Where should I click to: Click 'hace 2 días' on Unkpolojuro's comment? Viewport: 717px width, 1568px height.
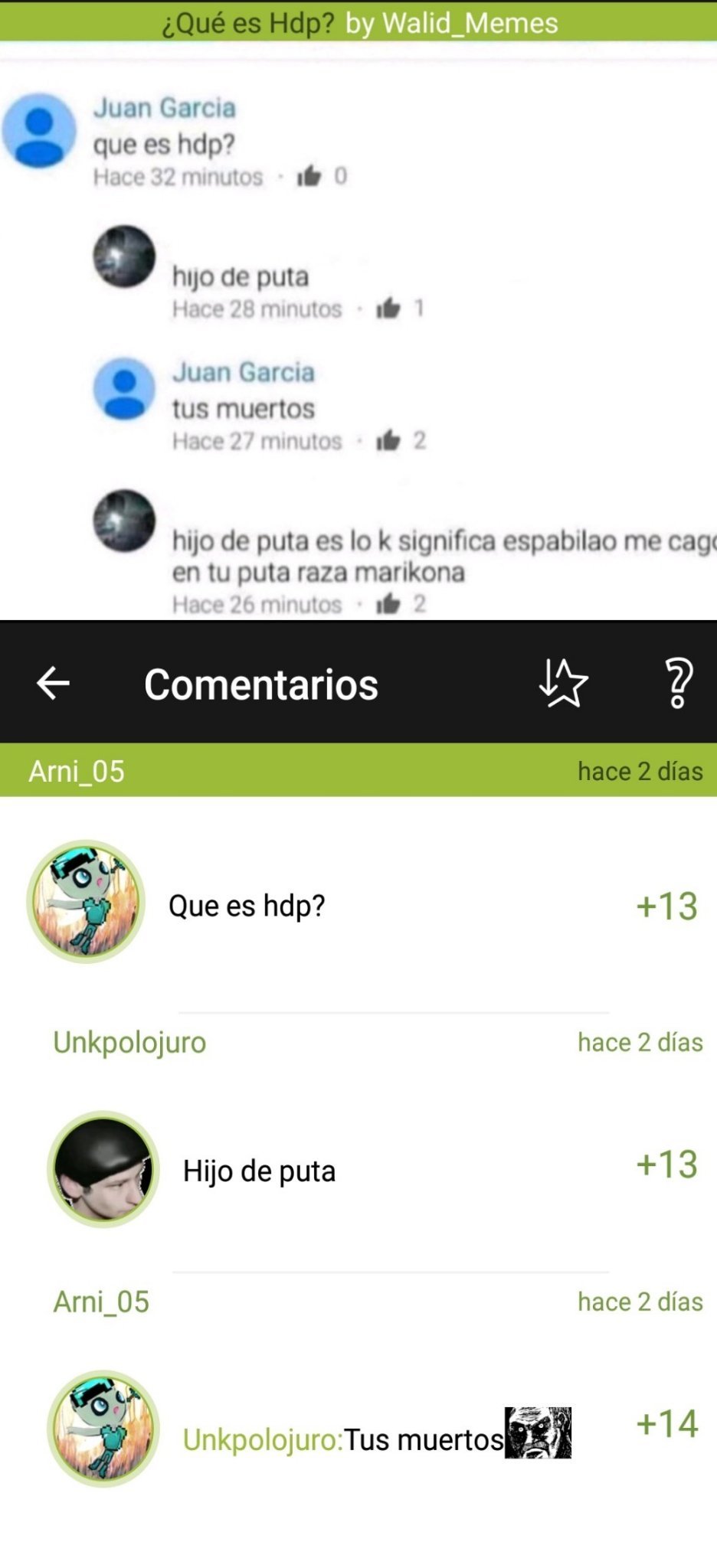pos(640,1043)
